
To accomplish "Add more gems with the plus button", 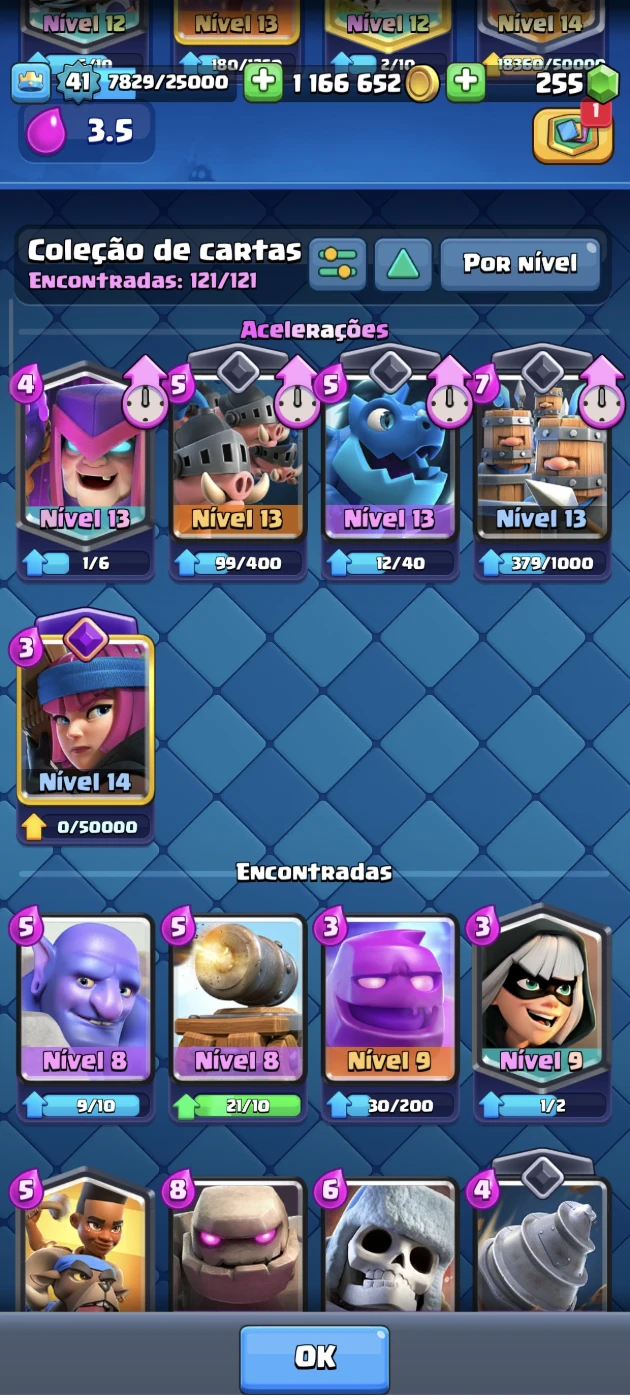I will click(465, 84).
